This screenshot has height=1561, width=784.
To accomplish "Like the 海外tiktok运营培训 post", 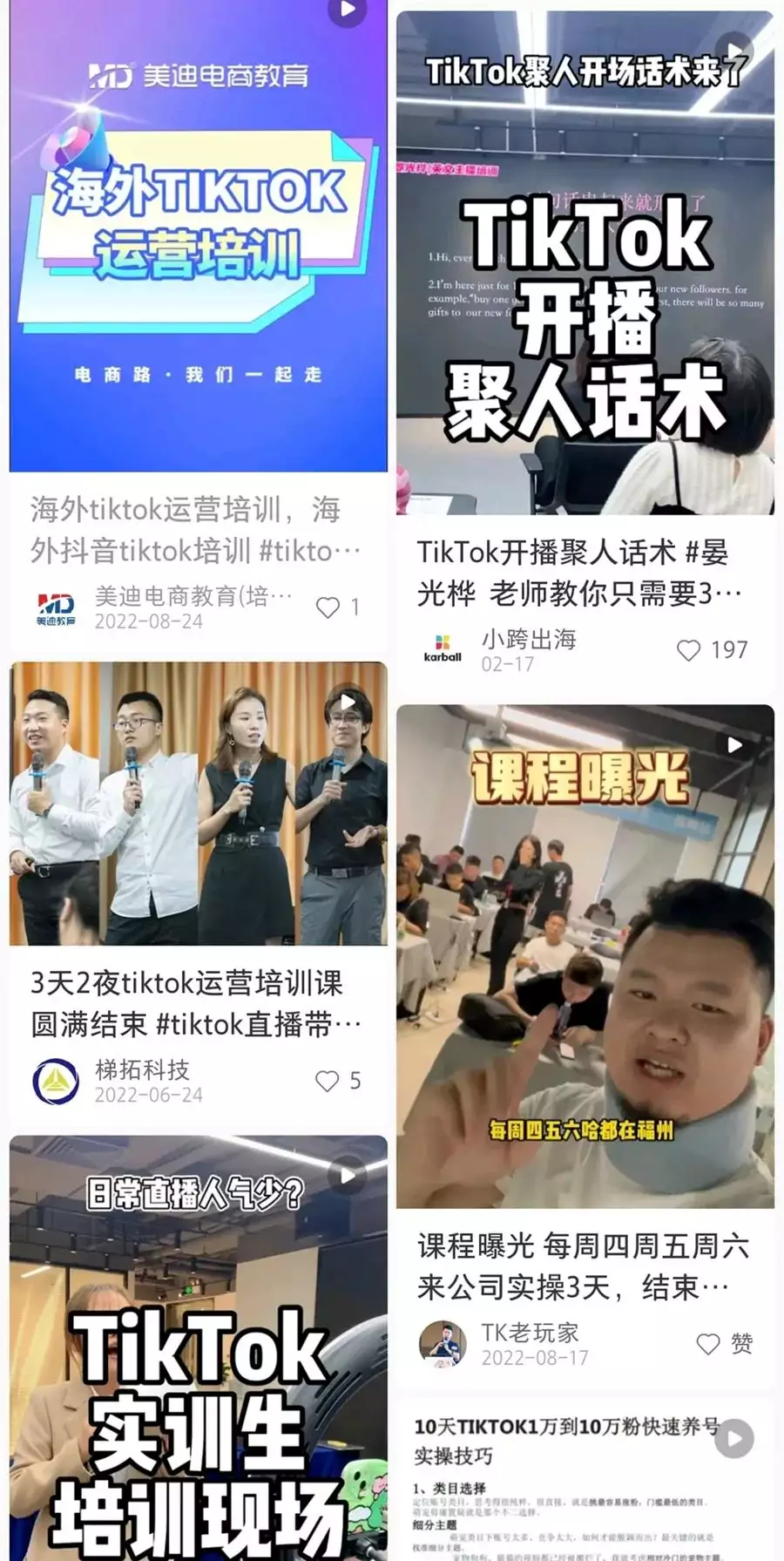I will [328, 607].
